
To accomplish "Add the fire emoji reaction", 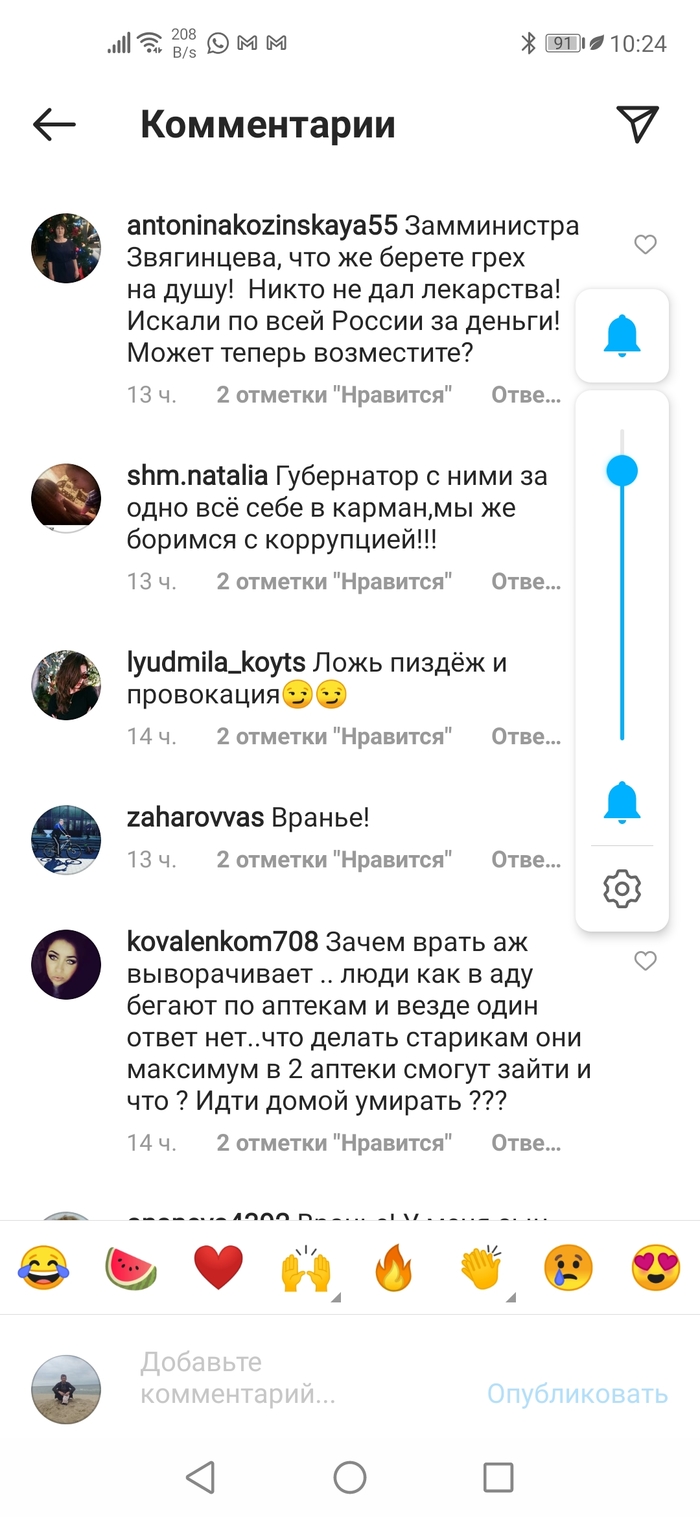I will [x=393, y=1269].
